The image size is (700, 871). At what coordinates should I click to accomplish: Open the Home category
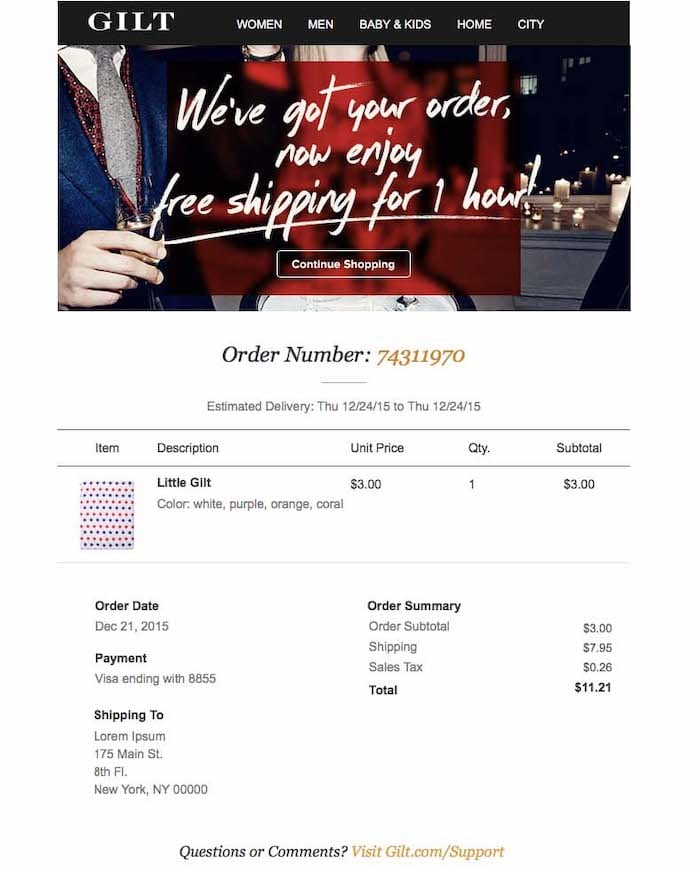(x=474, y=24)
